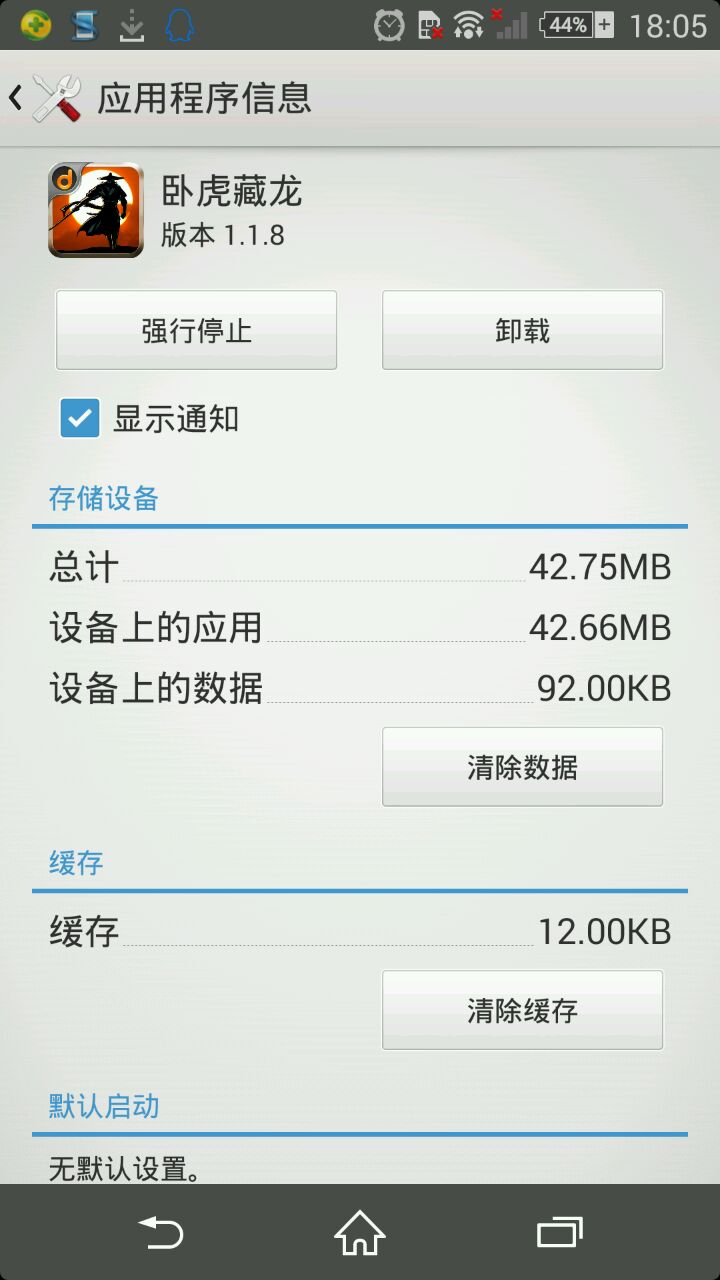Go back from the 应用程序信息 screen
Image resolution: width=720 pixels, height=1280 pixels.
click(45, 98)
